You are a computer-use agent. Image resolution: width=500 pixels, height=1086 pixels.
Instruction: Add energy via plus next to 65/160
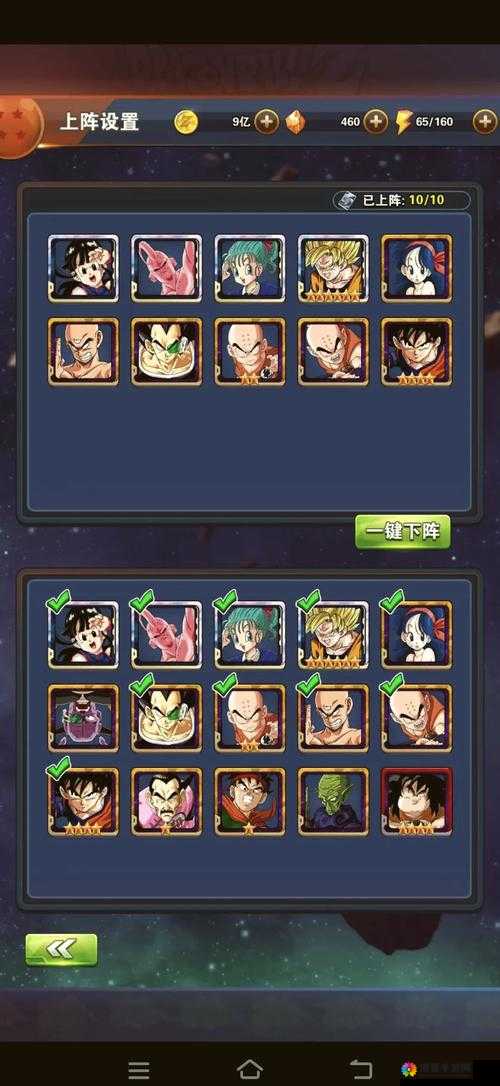pos(485,122)
